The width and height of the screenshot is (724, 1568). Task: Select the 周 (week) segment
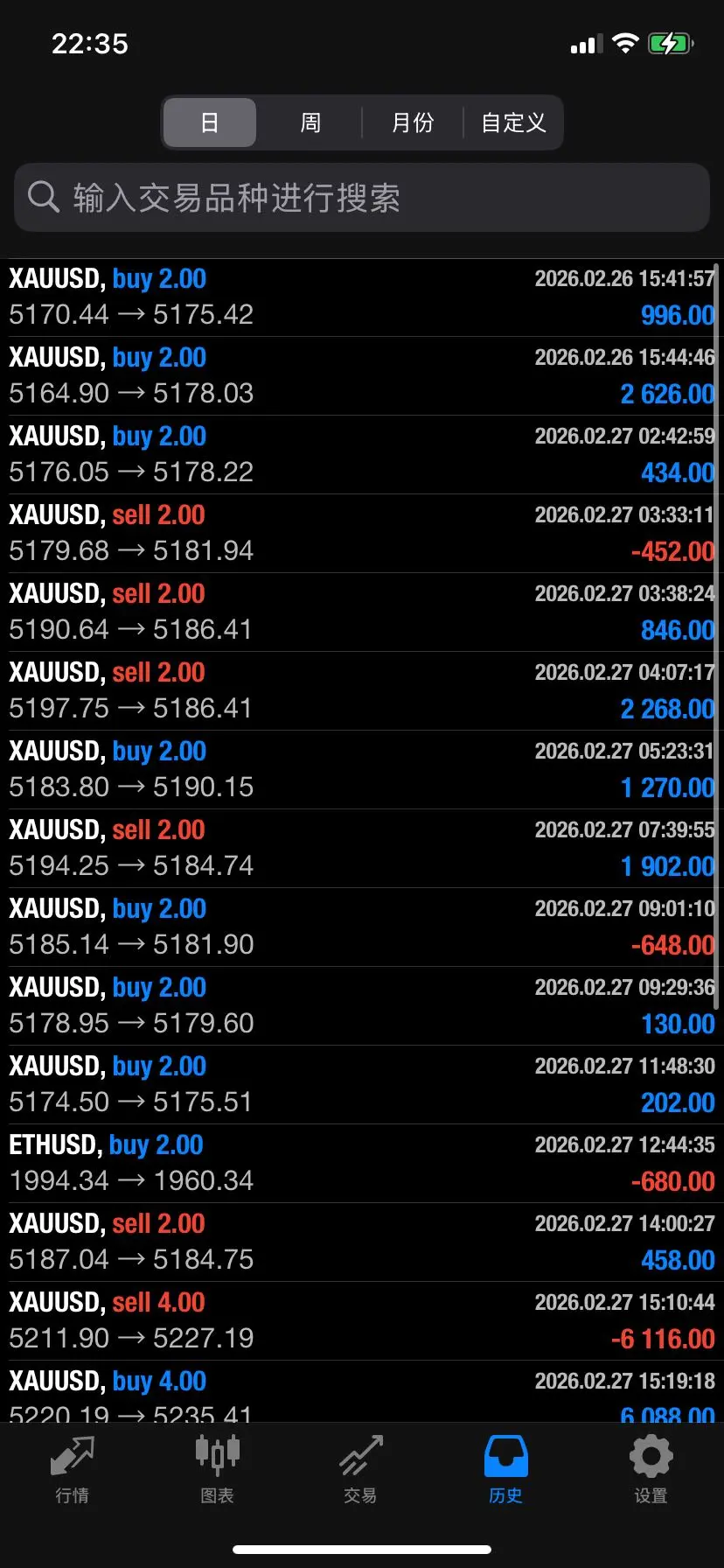[310, 122]
